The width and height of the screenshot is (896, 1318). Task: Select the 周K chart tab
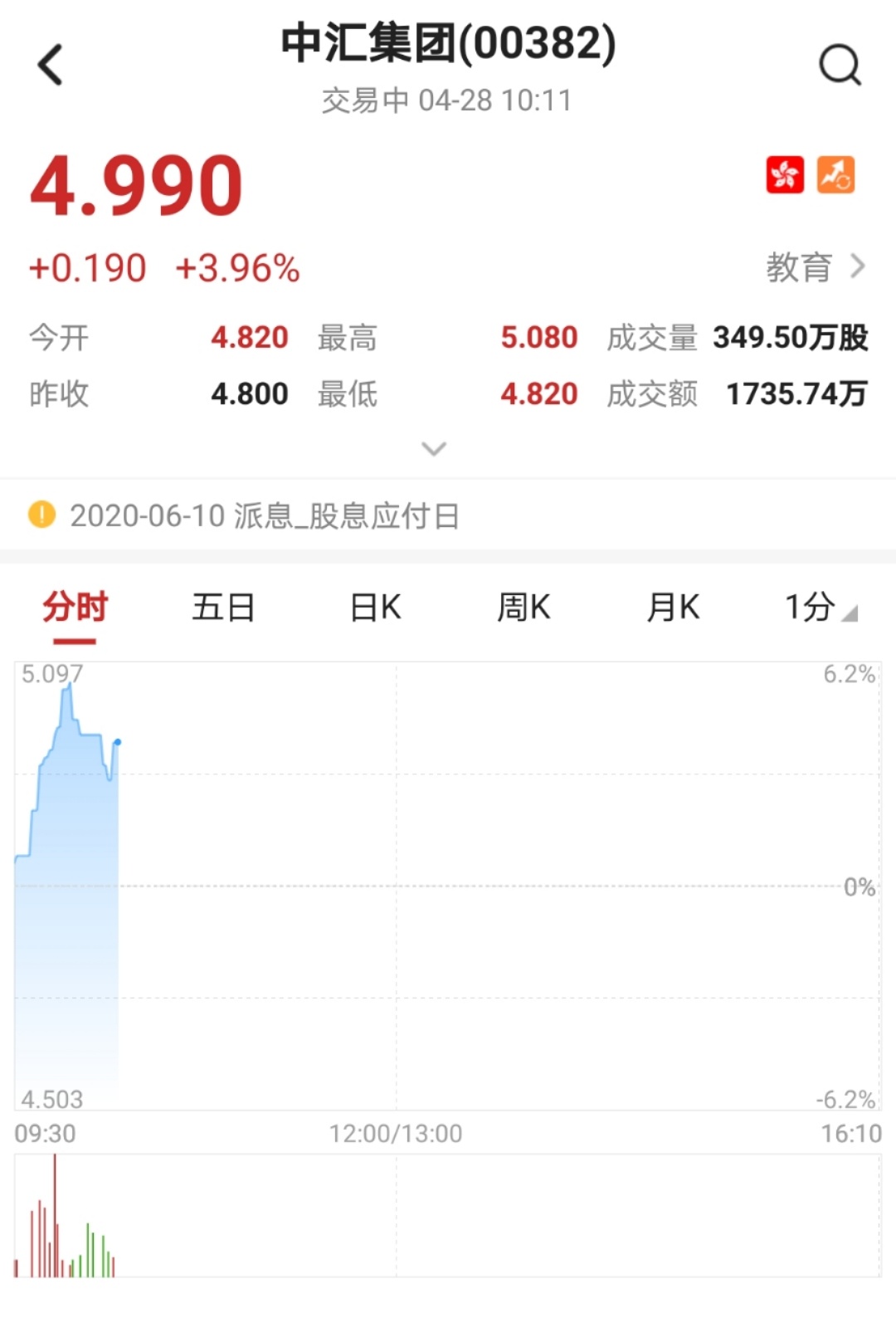point(523,608)
